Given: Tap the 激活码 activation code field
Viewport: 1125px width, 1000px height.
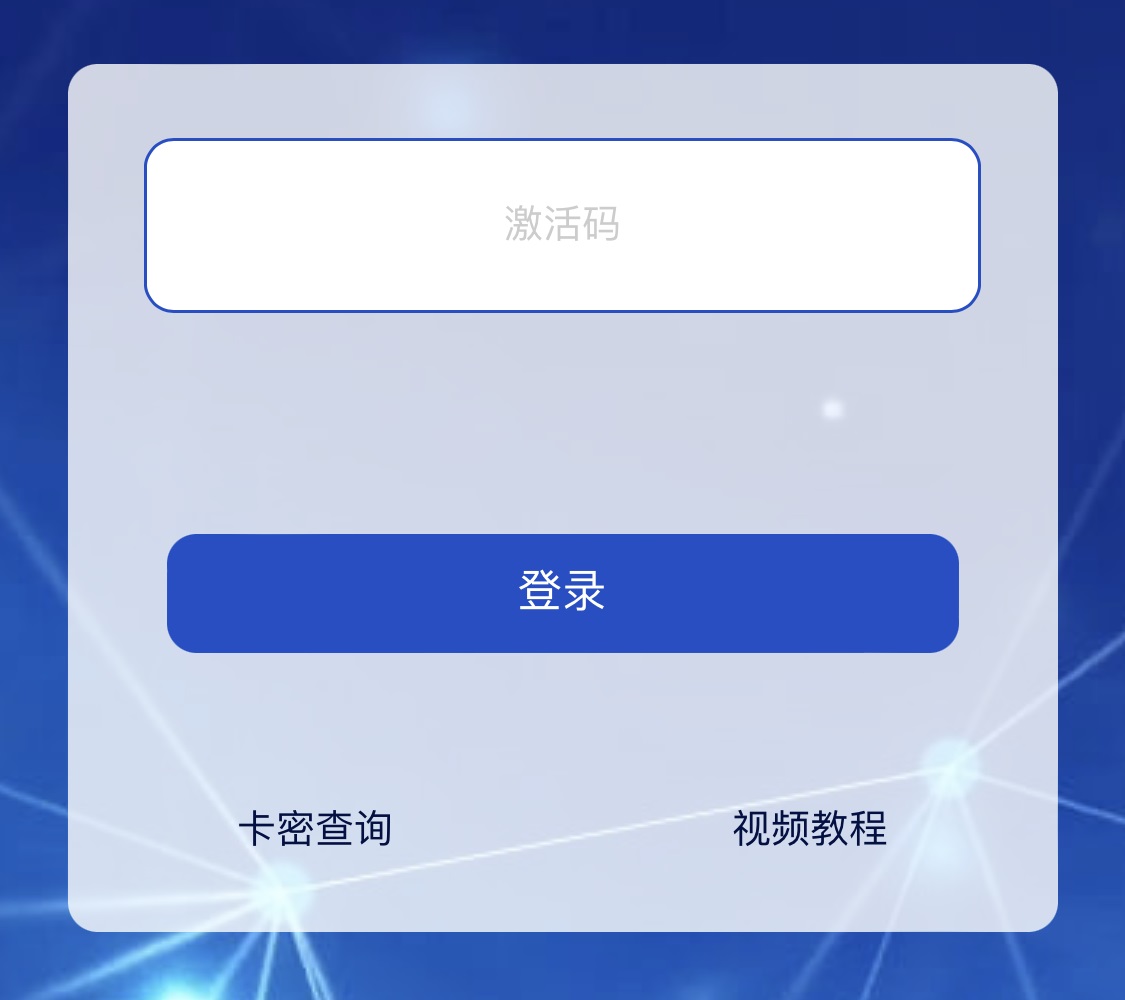Looking at the screenshot, I should tap(562, 225).
